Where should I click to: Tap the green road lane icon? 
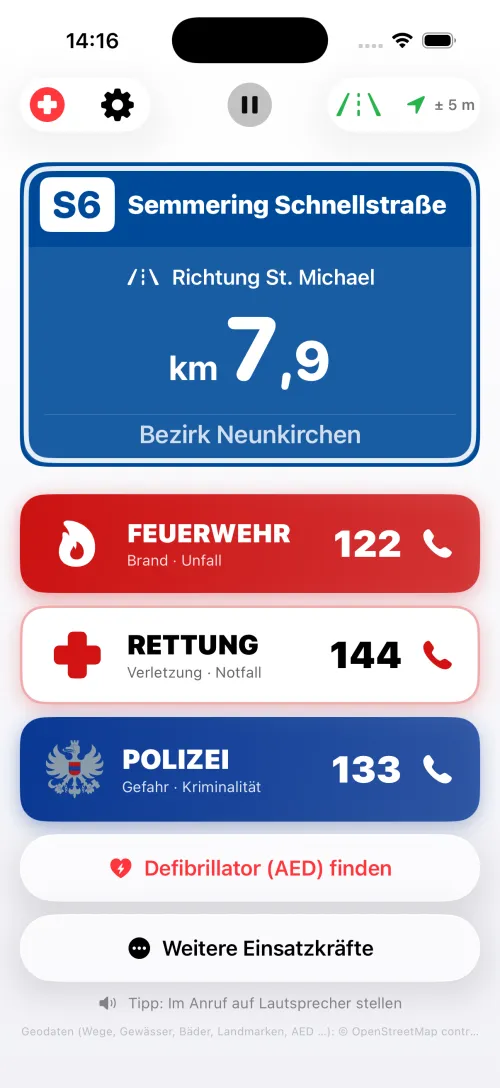point(359,105)
